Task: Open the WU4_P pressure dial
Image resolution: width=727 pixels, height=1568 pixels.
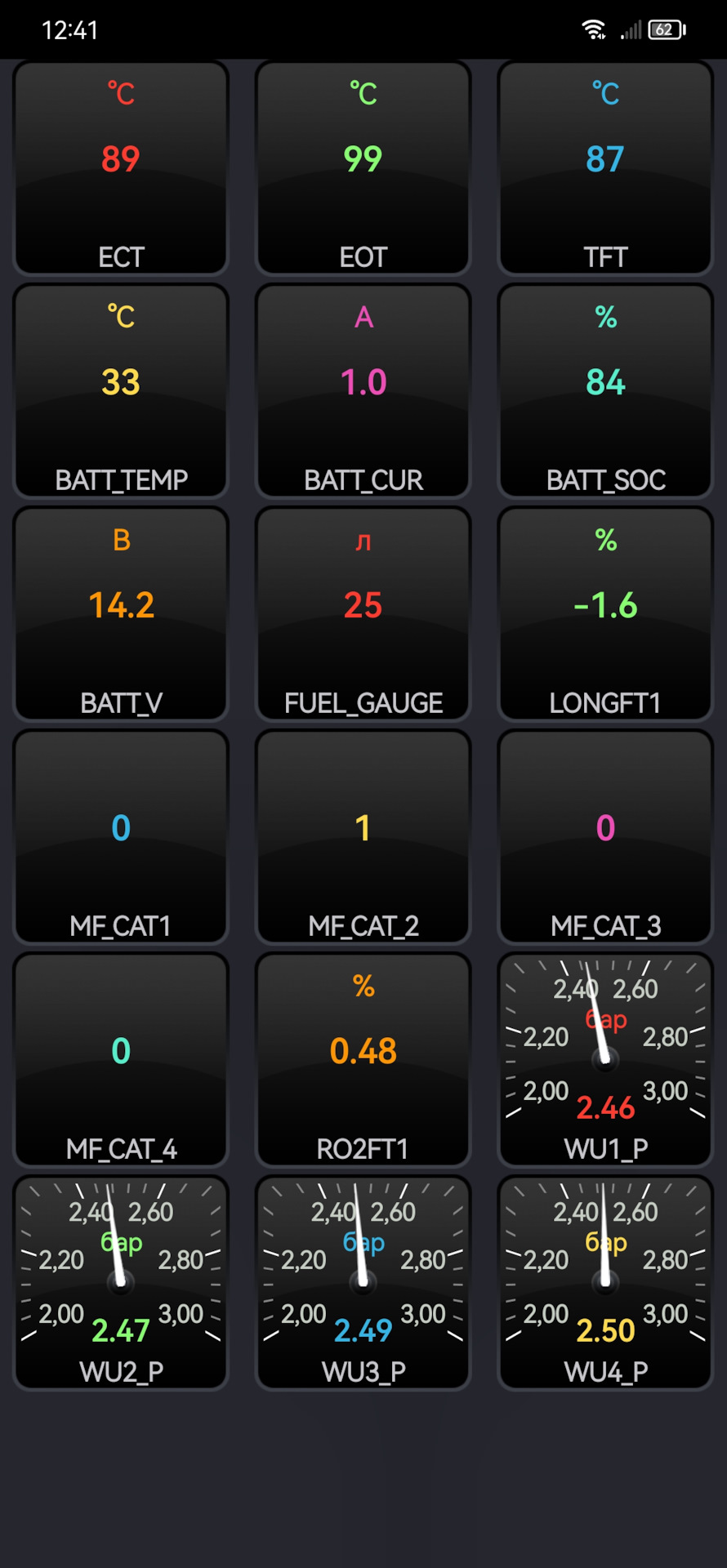Action: point(605,1283)
